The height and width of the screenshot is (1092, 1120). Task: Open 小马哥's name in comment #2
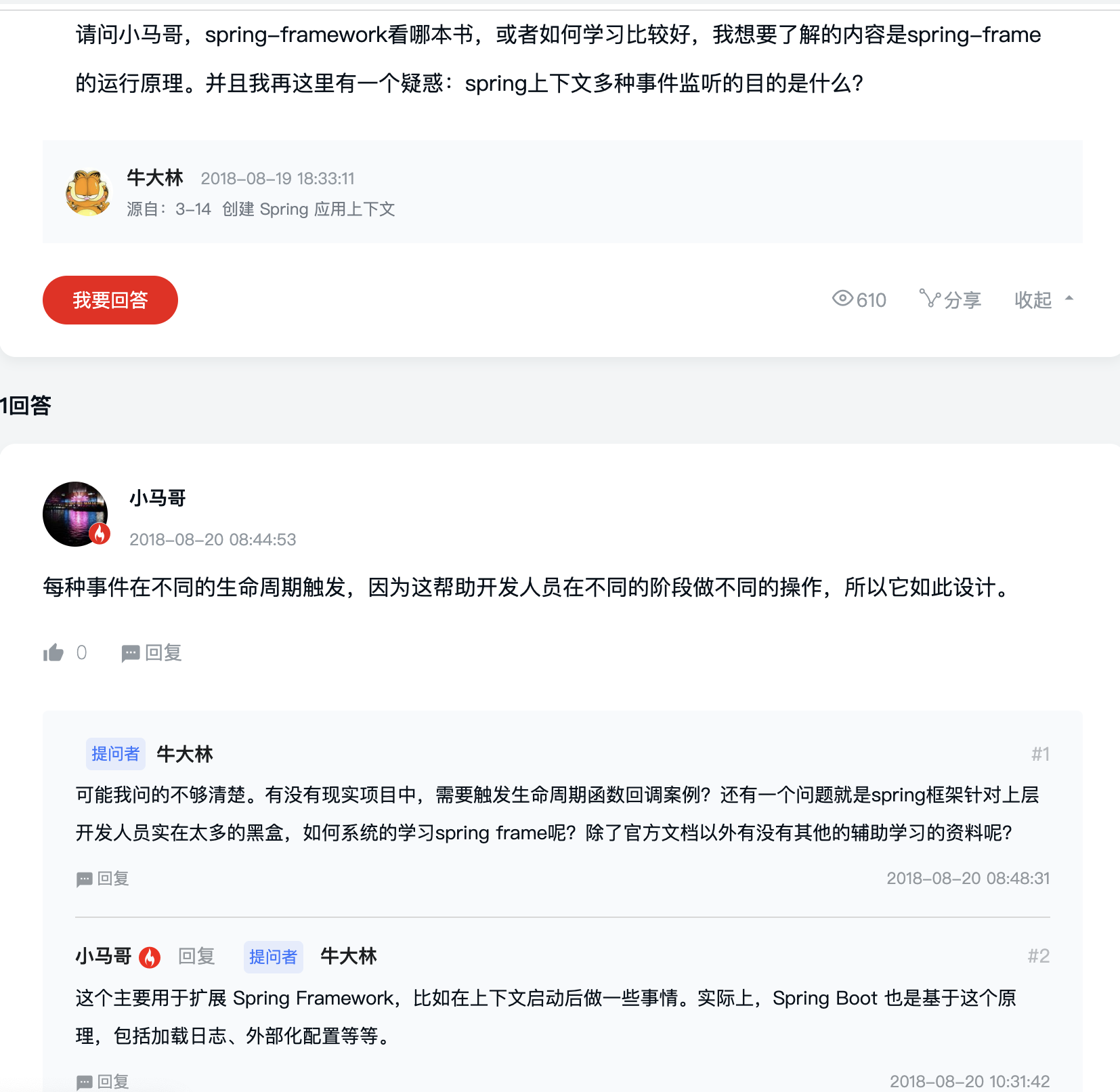pos(103,956)
